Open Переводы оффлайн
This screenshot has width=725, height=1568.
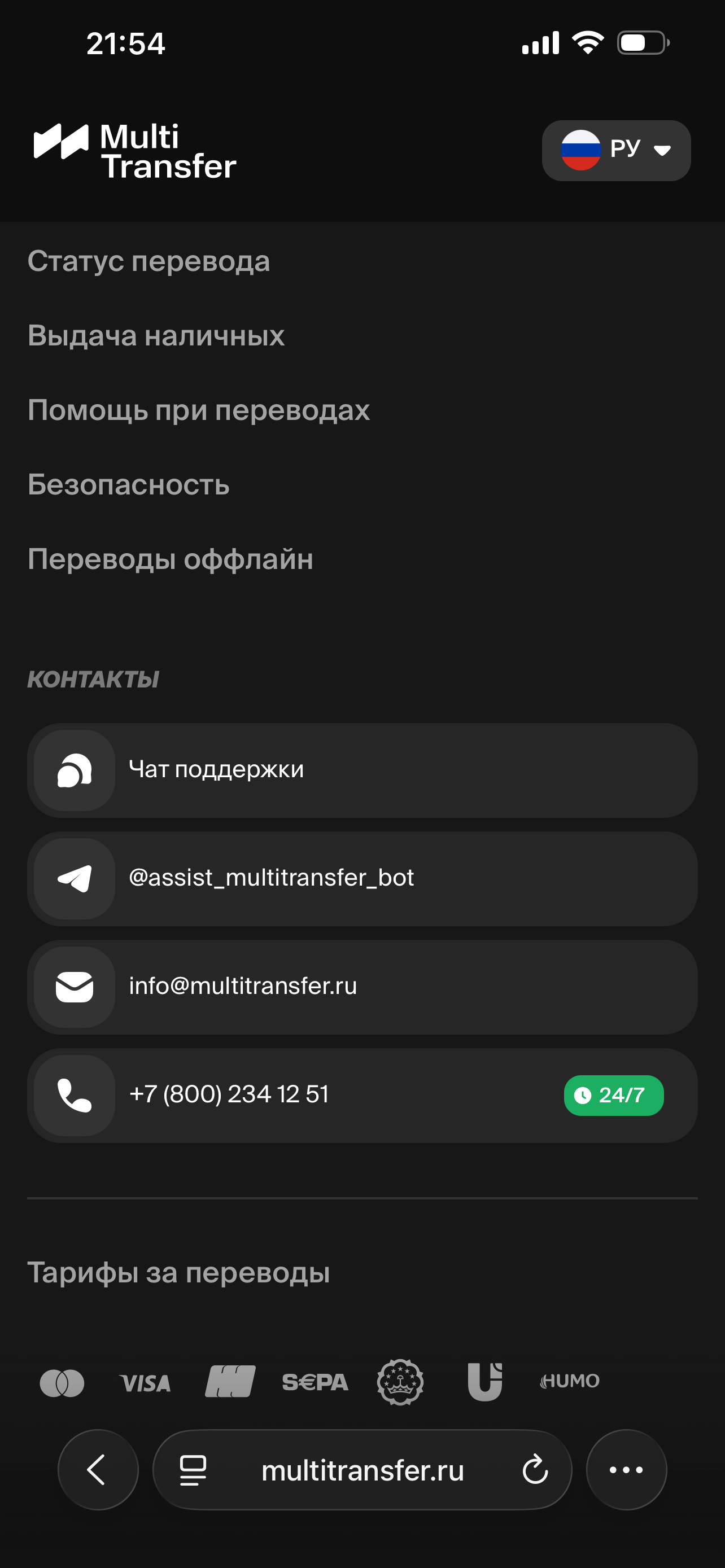[x=171, y=559]
